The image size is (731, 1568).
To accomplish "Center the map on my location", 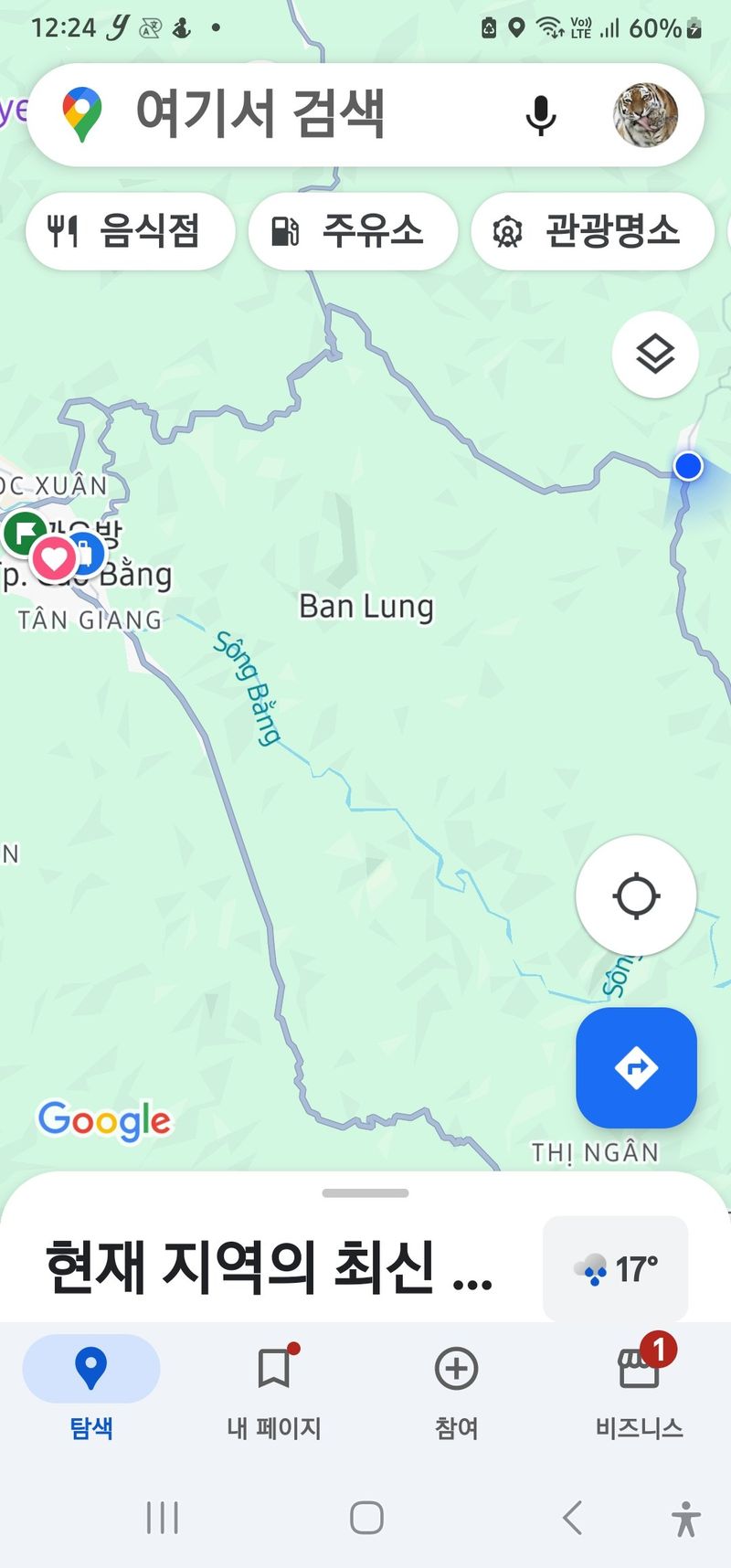I will 636,895.
